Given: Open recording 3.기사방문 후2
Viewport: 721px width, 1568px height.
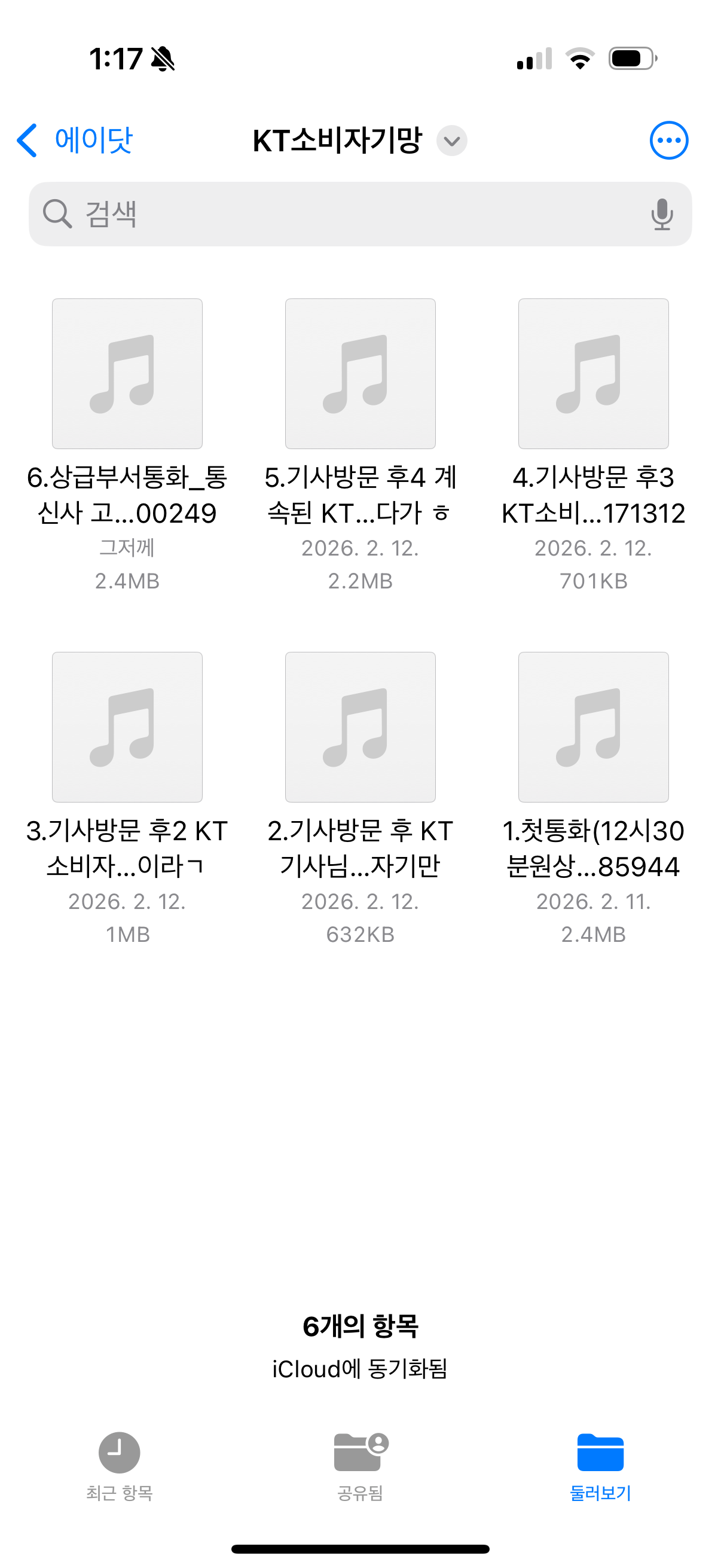Looking at the screenshot, I should pyautogui.click(x=127, y=728).
